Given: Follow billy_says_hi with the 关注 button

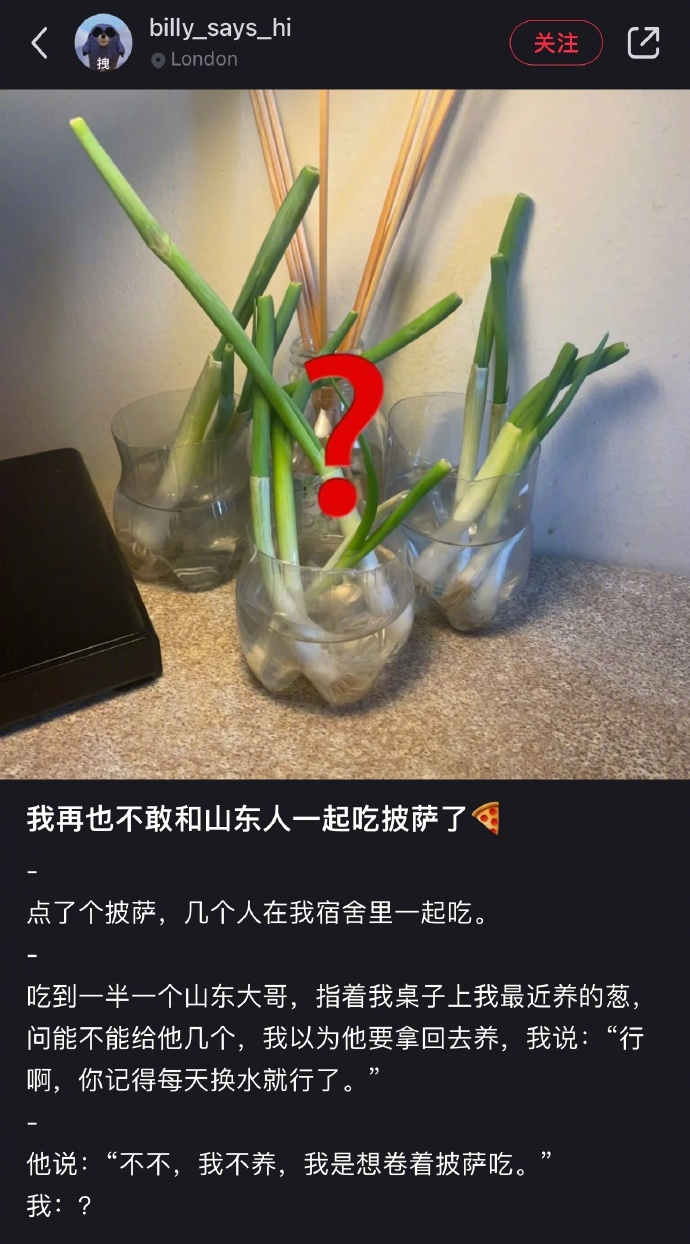Looking at the screenshot, I should 556,43.
